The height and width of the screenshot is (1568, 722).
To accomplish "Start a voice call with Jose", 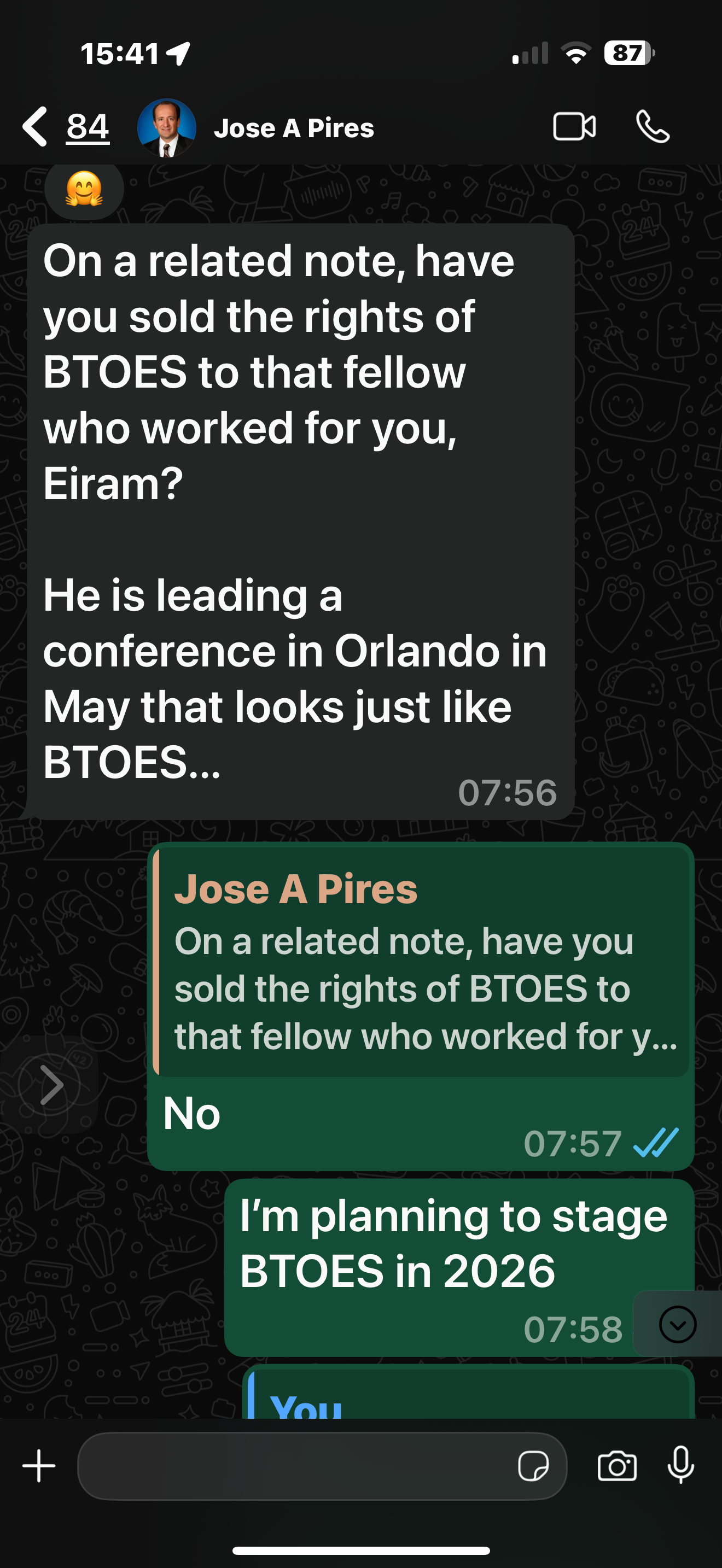I will pos(653,127).
